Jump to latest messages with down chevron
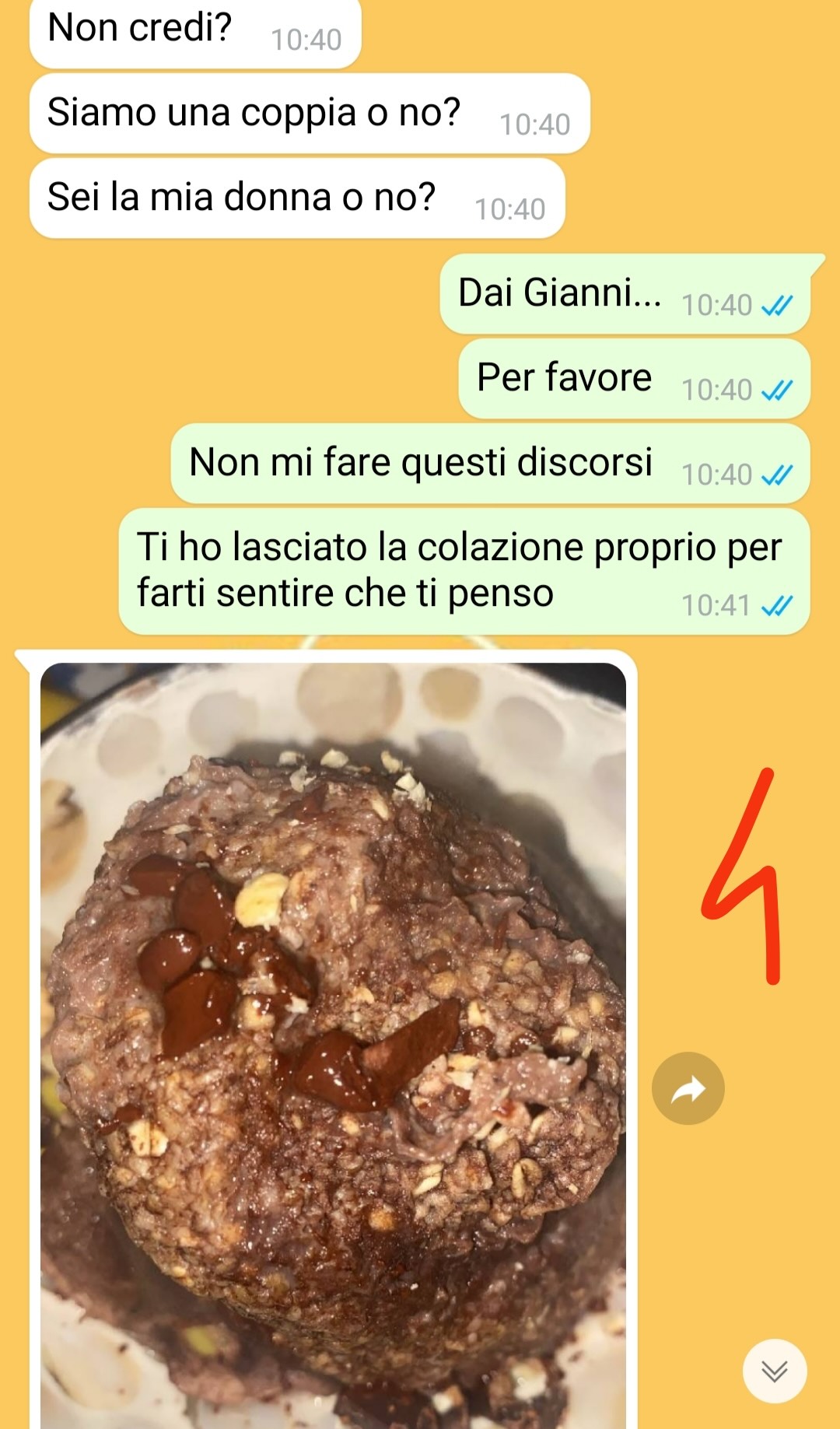This screenshot has height=1429, width=840. (x=774, y=1371)
